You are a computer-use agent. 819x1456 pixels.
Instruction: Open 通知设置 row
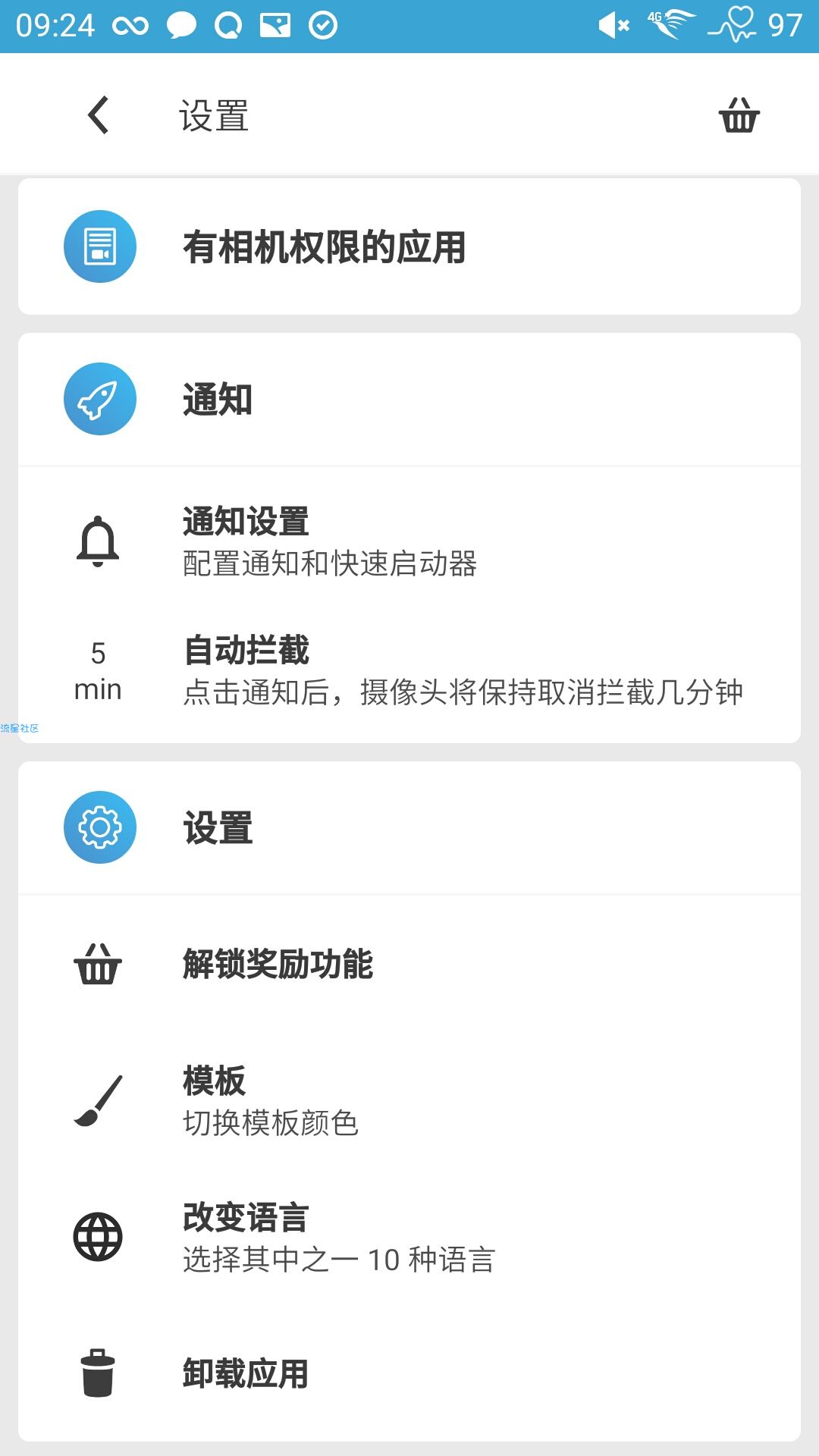click(x=409, y=541)
